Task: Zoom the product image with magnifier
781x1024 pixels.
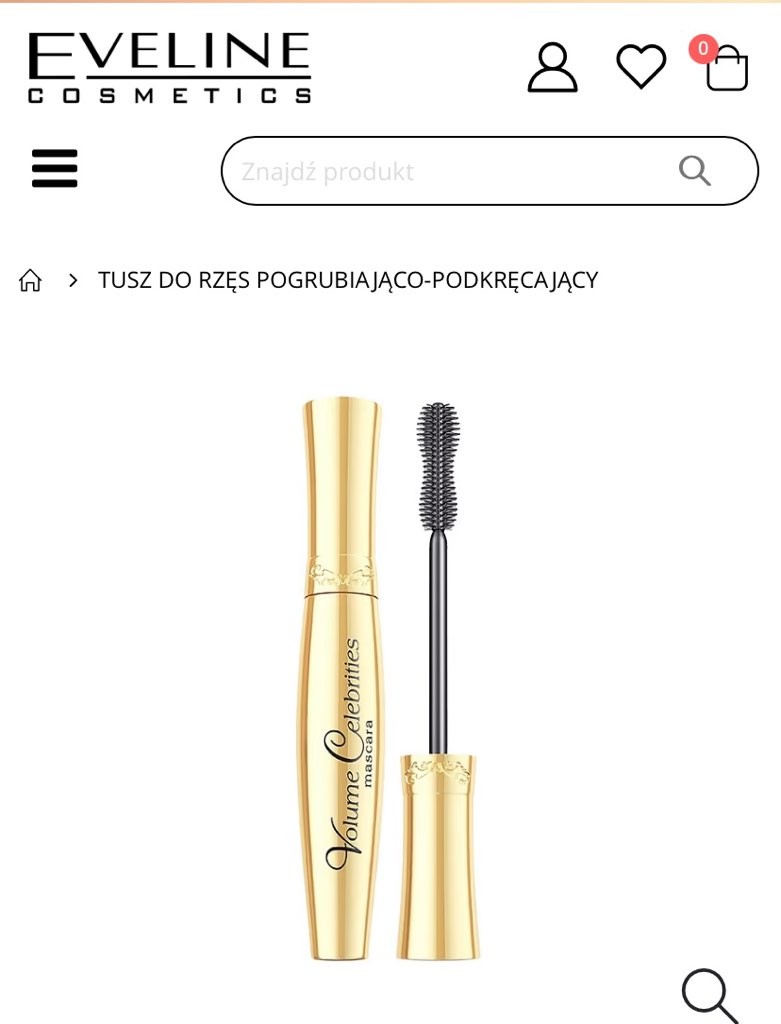Action: tap(710, 994)
